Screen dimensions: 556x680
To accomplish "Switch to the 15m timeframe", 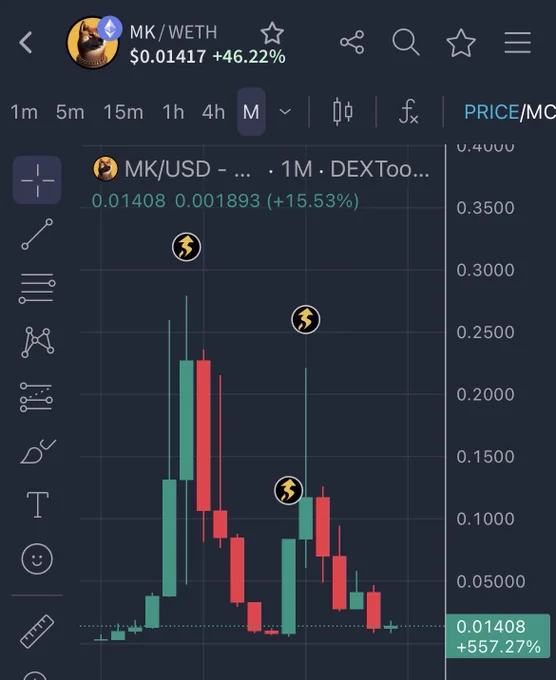I will point(123,112).
